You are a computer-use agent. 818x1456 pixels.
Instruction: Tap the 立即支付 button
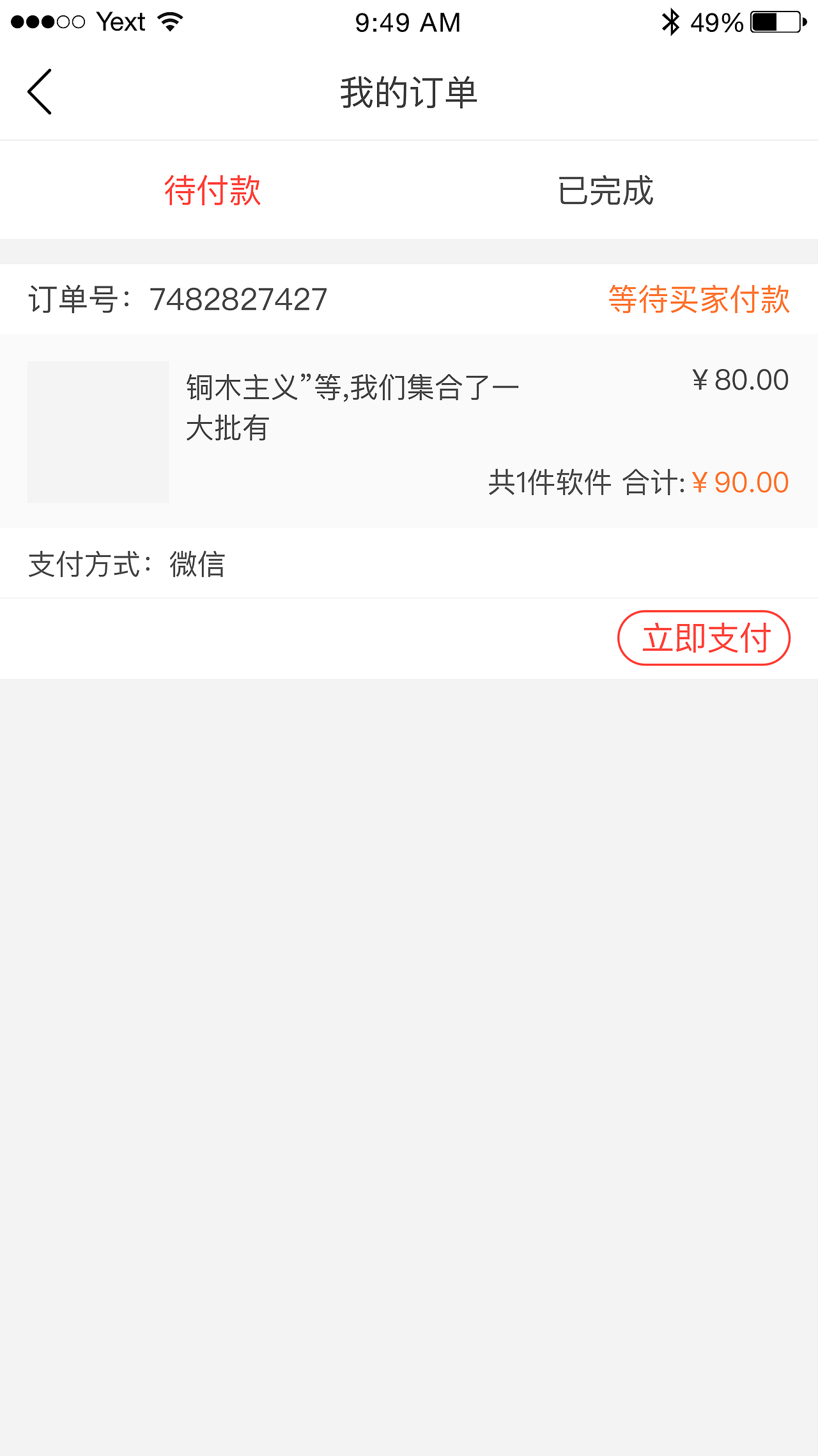[x=703, y=638]
